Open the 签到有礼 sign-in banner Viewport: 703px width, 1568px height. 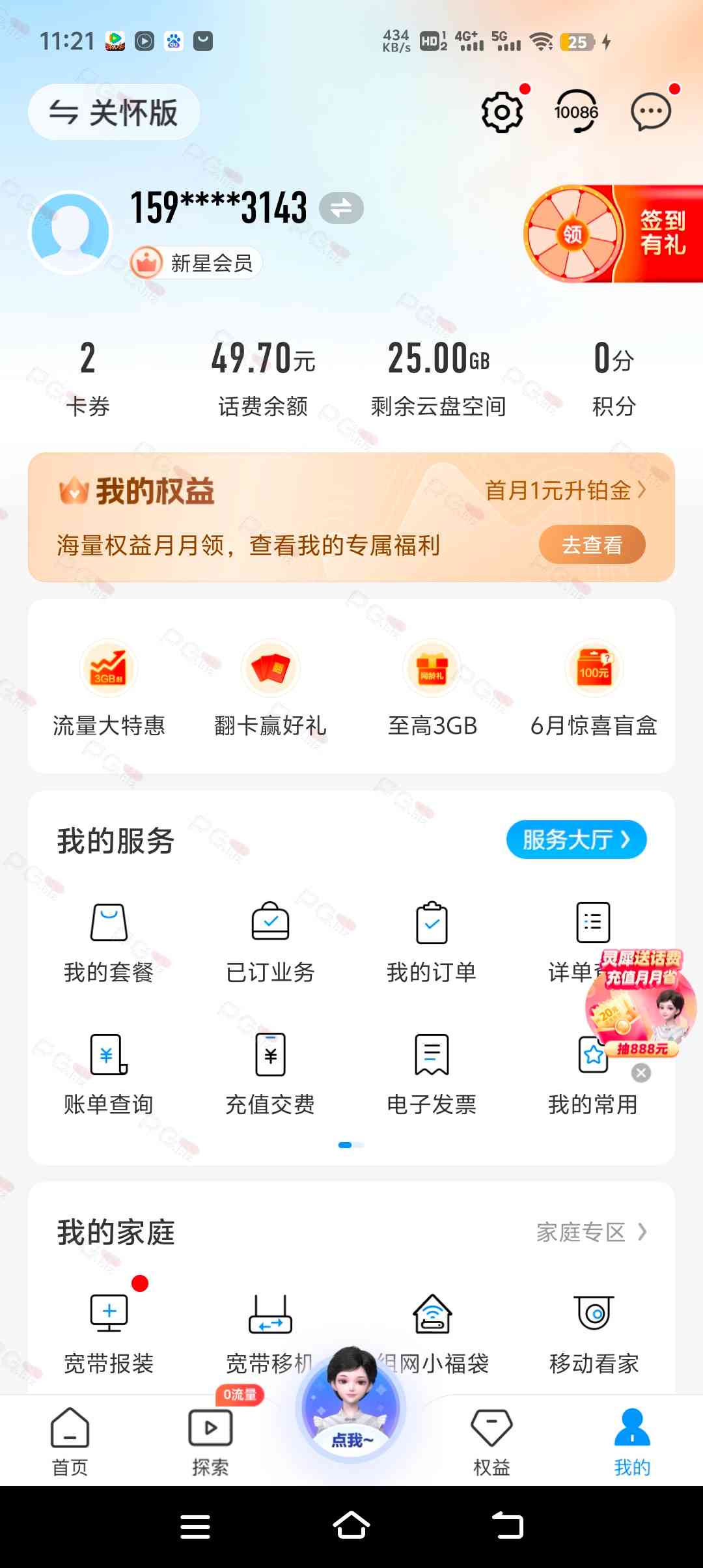pyautogui.click(x=613, y=234)
